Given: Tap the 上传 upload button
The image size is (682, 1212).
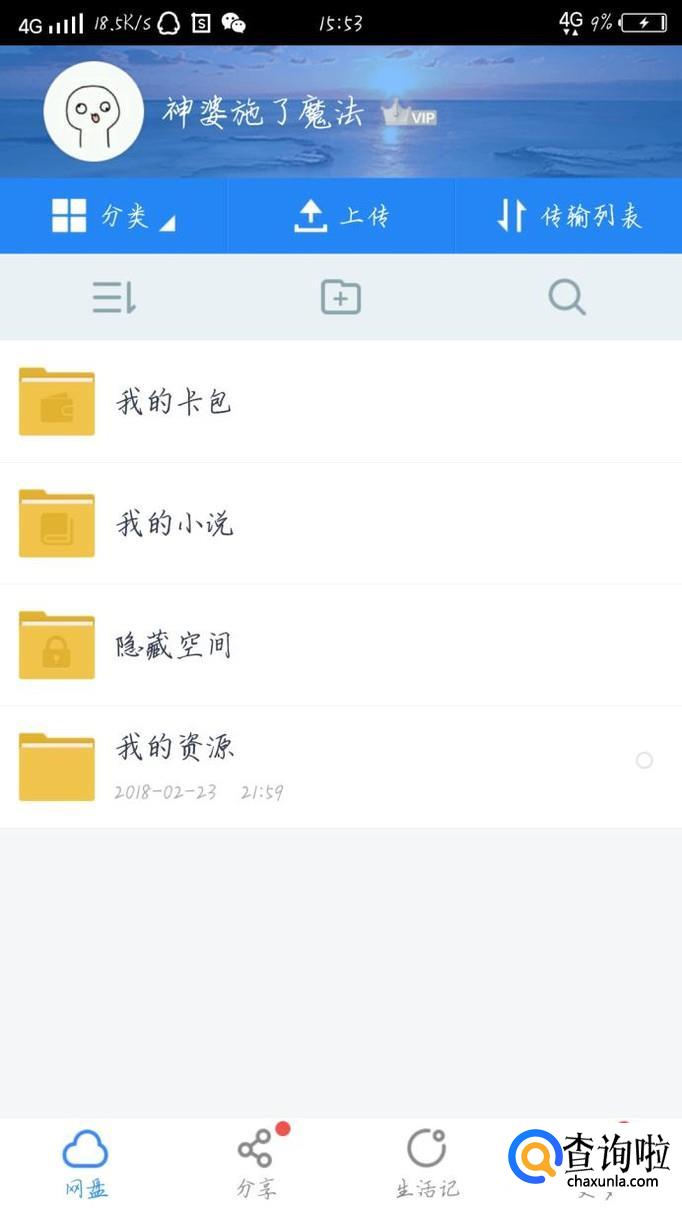Looking at the screenshot, I should coord(341,216).
